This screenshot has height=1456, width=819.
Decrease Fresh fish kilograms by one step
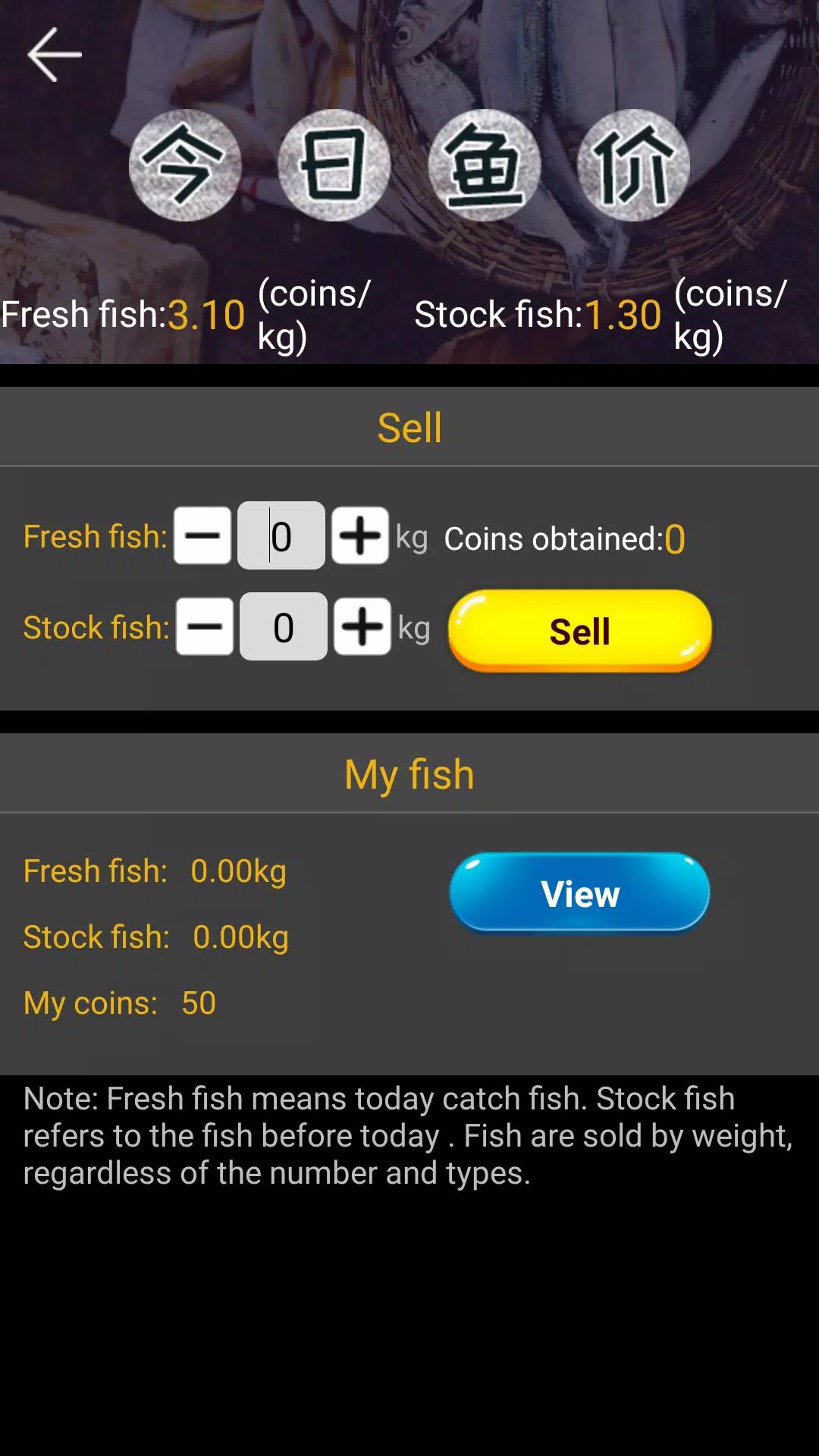203,535
